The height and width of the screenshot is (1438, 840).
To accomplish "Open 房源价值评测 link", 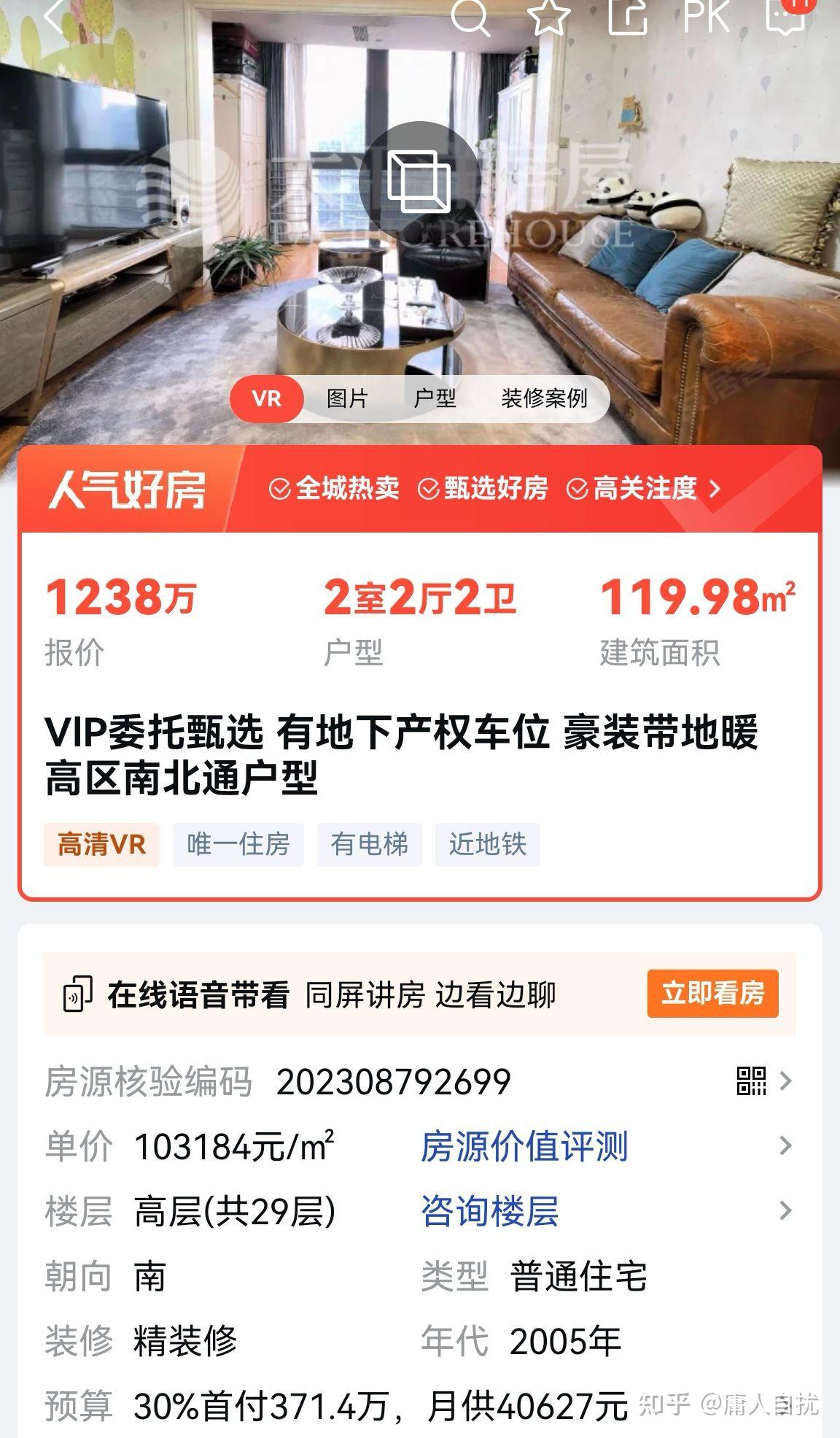I will pyautogui.click(x=524, y=1146).
